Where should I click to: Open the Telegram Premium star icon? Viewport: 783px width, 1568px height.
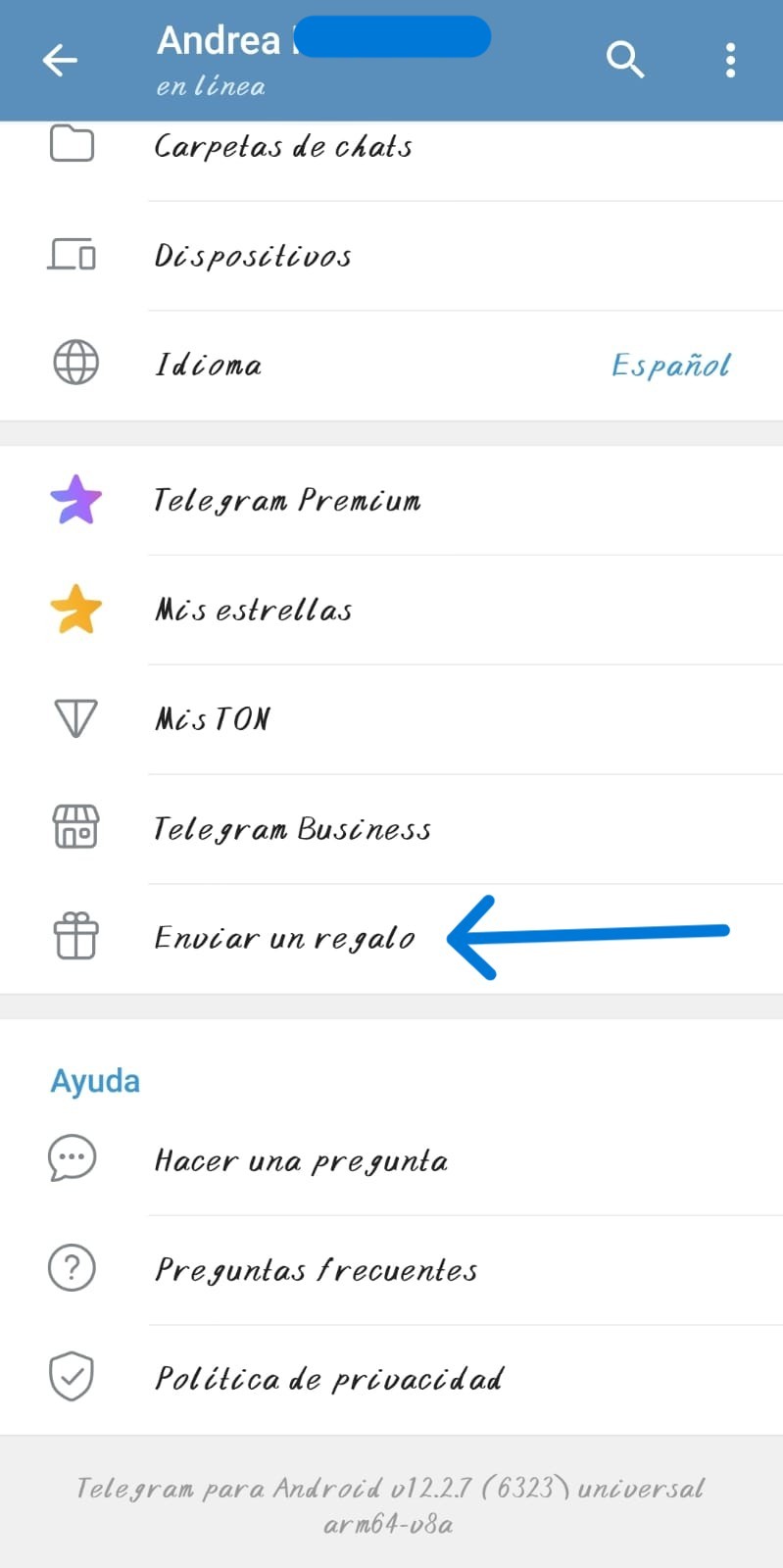(x=75, y=500)
